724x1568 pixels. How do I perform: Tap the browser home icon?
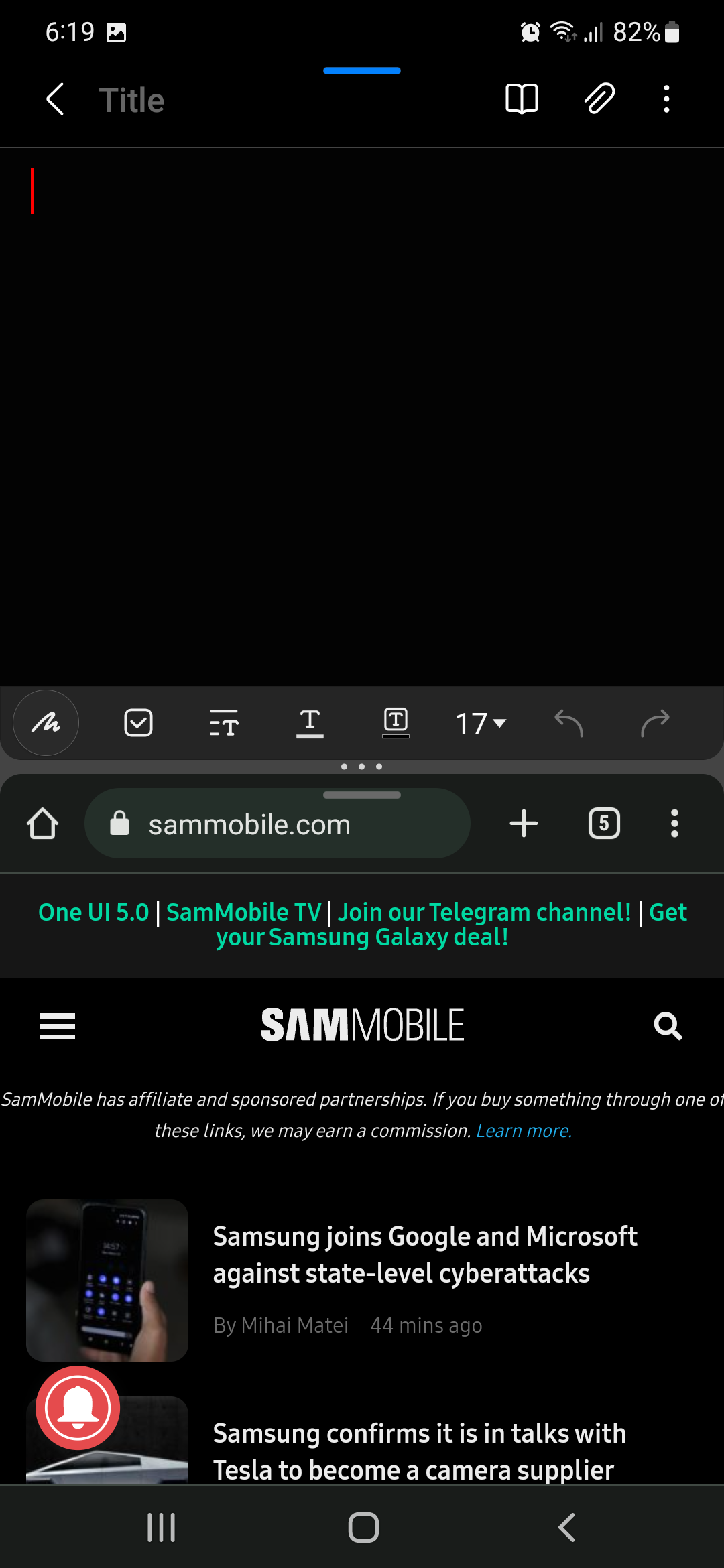click(x=43, y=824)
